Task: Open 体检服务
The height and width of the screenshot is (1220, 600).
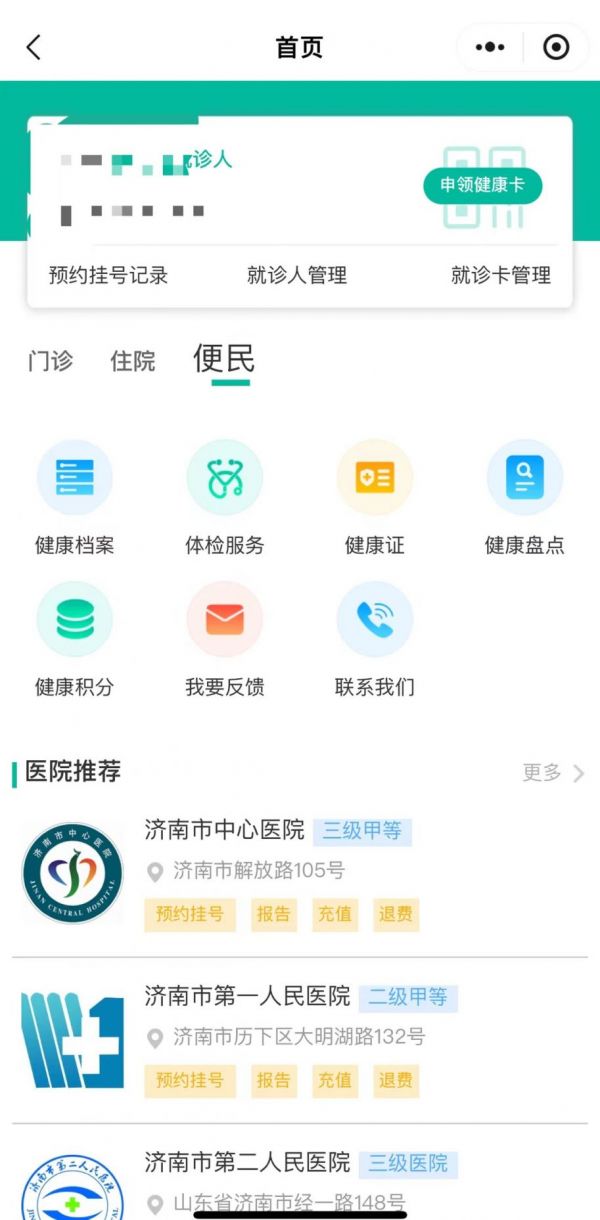Action: pos(225,498)
